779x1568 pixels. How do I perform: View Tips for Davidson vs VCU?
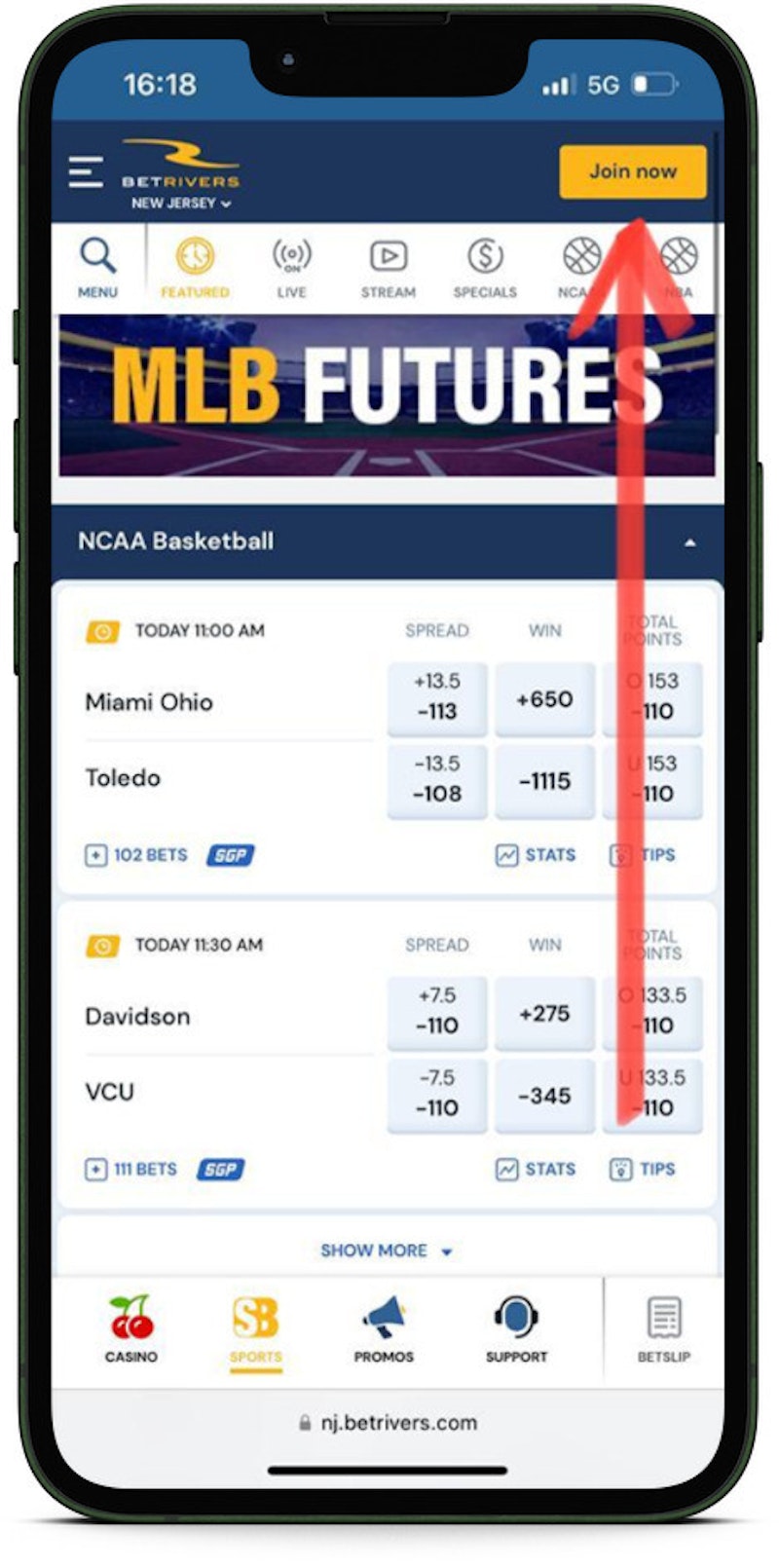pos(643,1169)
